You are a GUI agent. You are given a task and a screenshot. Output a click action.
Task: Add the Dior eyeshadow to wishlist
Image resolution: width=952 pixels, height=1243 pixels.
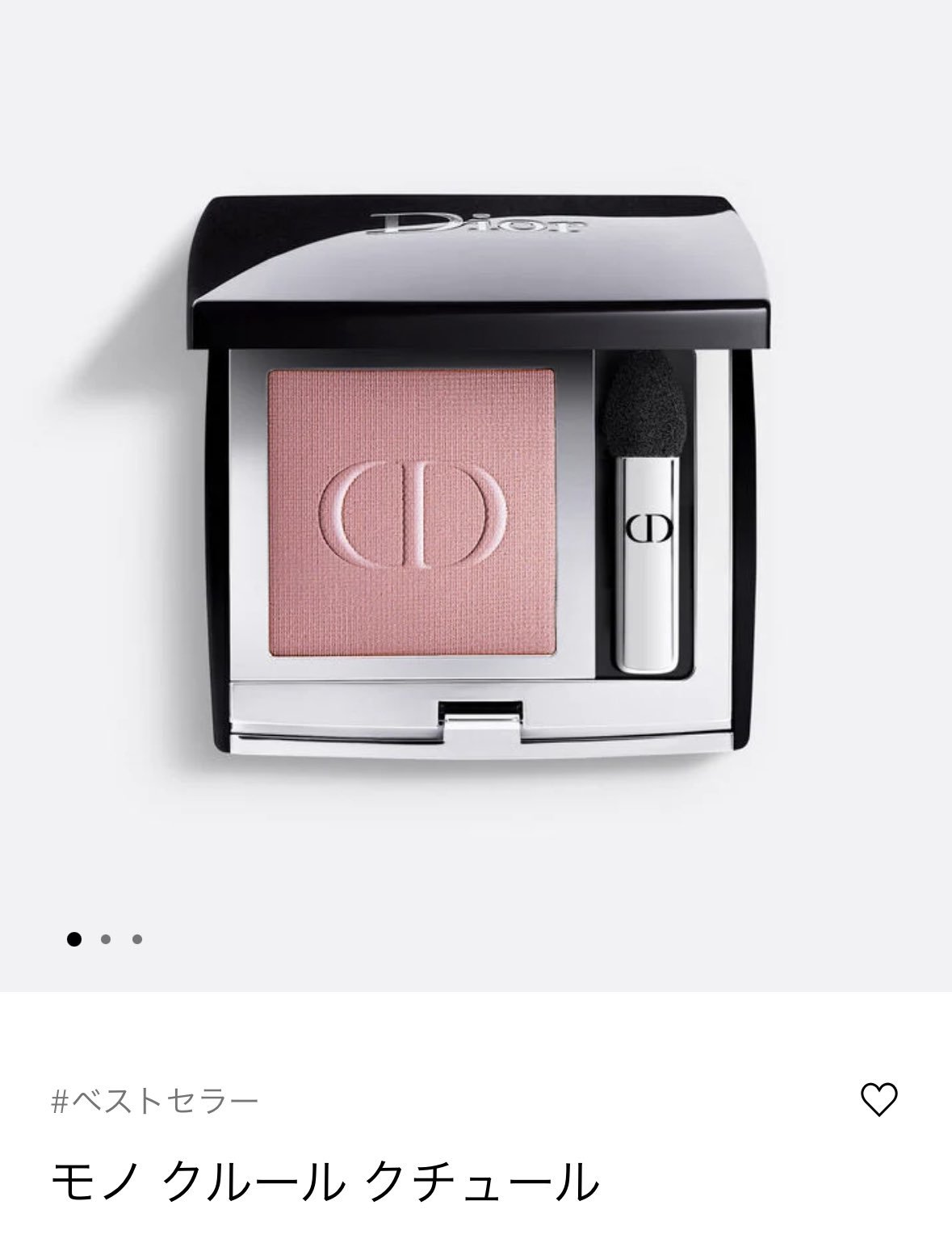click(879, 1099)
